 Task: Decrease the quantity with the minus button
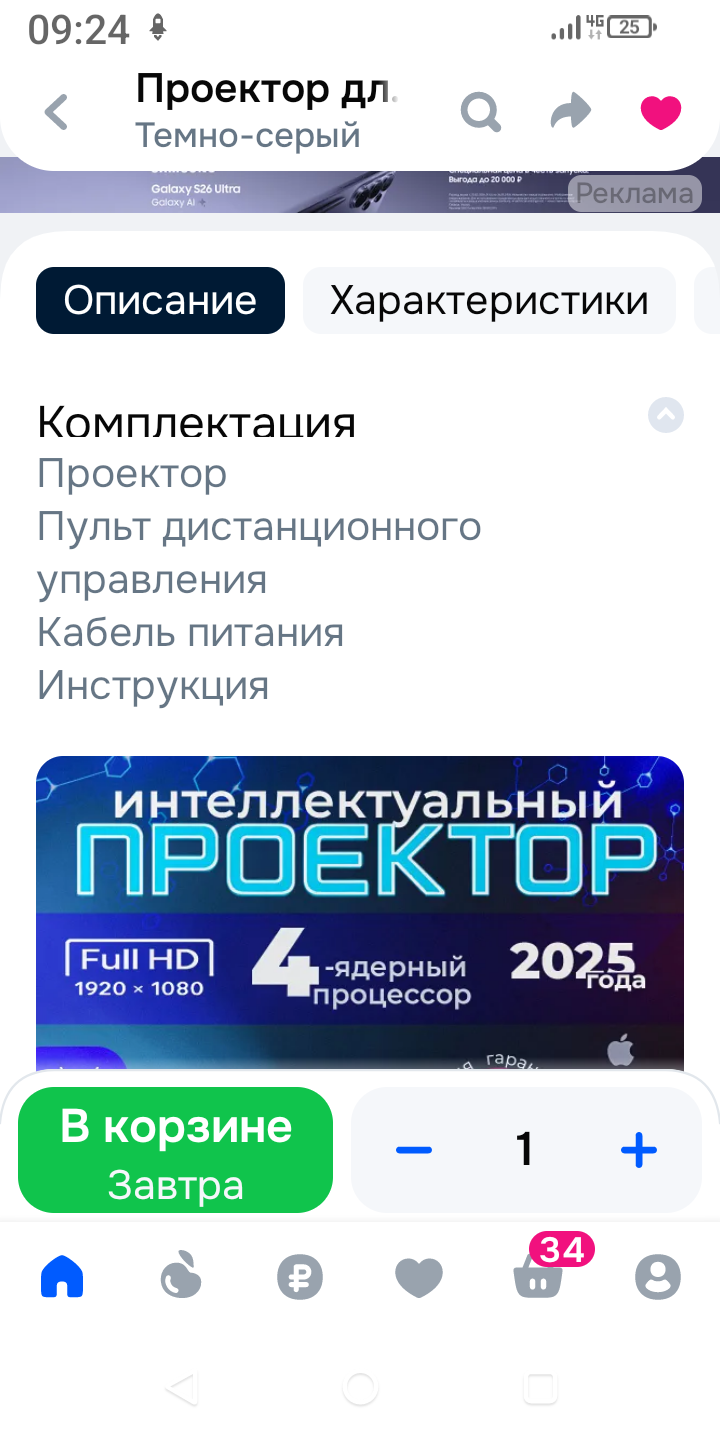point(414,1150)
